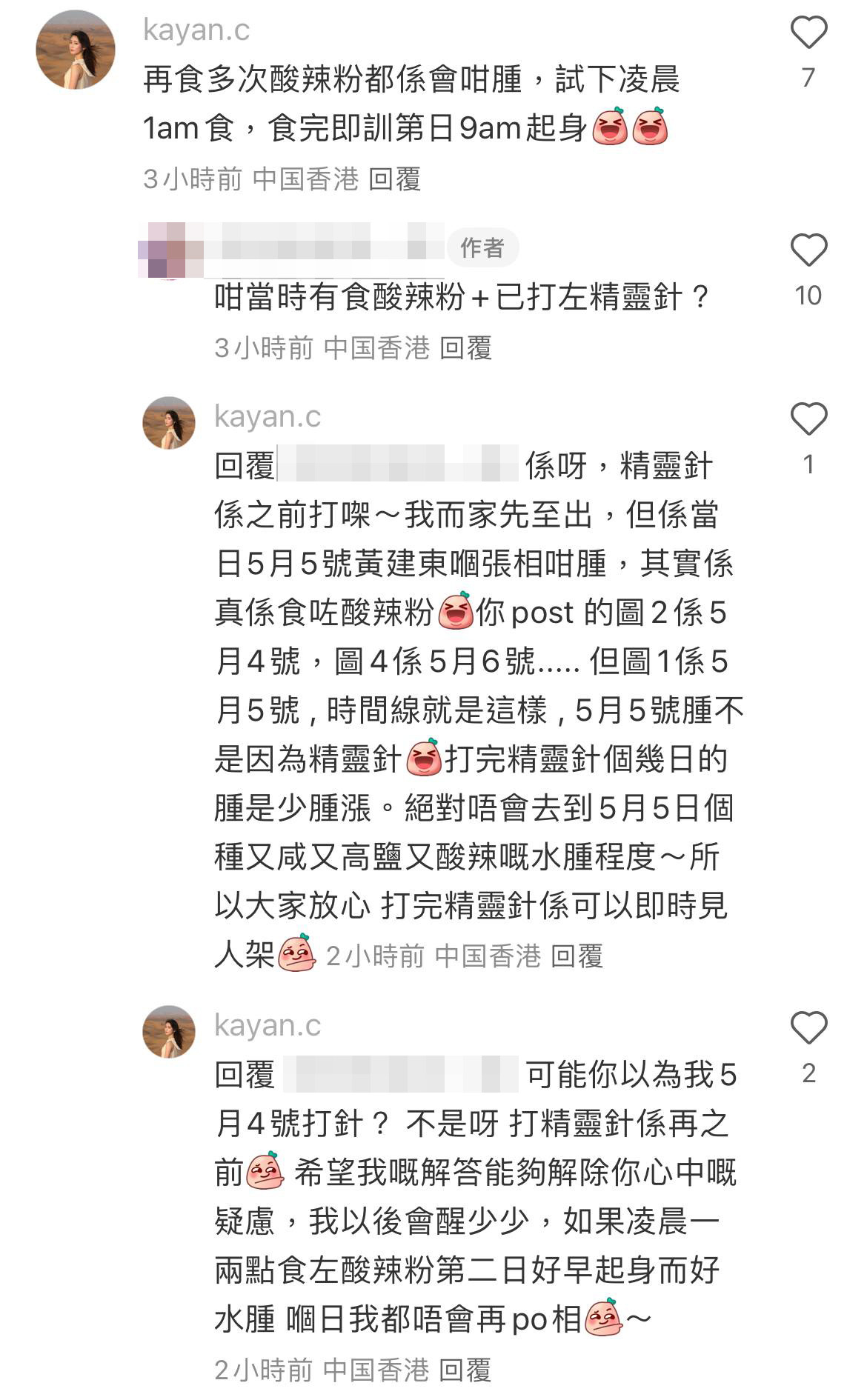Like kayan.c's reply with 1 like
Viewport: 867px width, 1400px height.
(808, 419)
